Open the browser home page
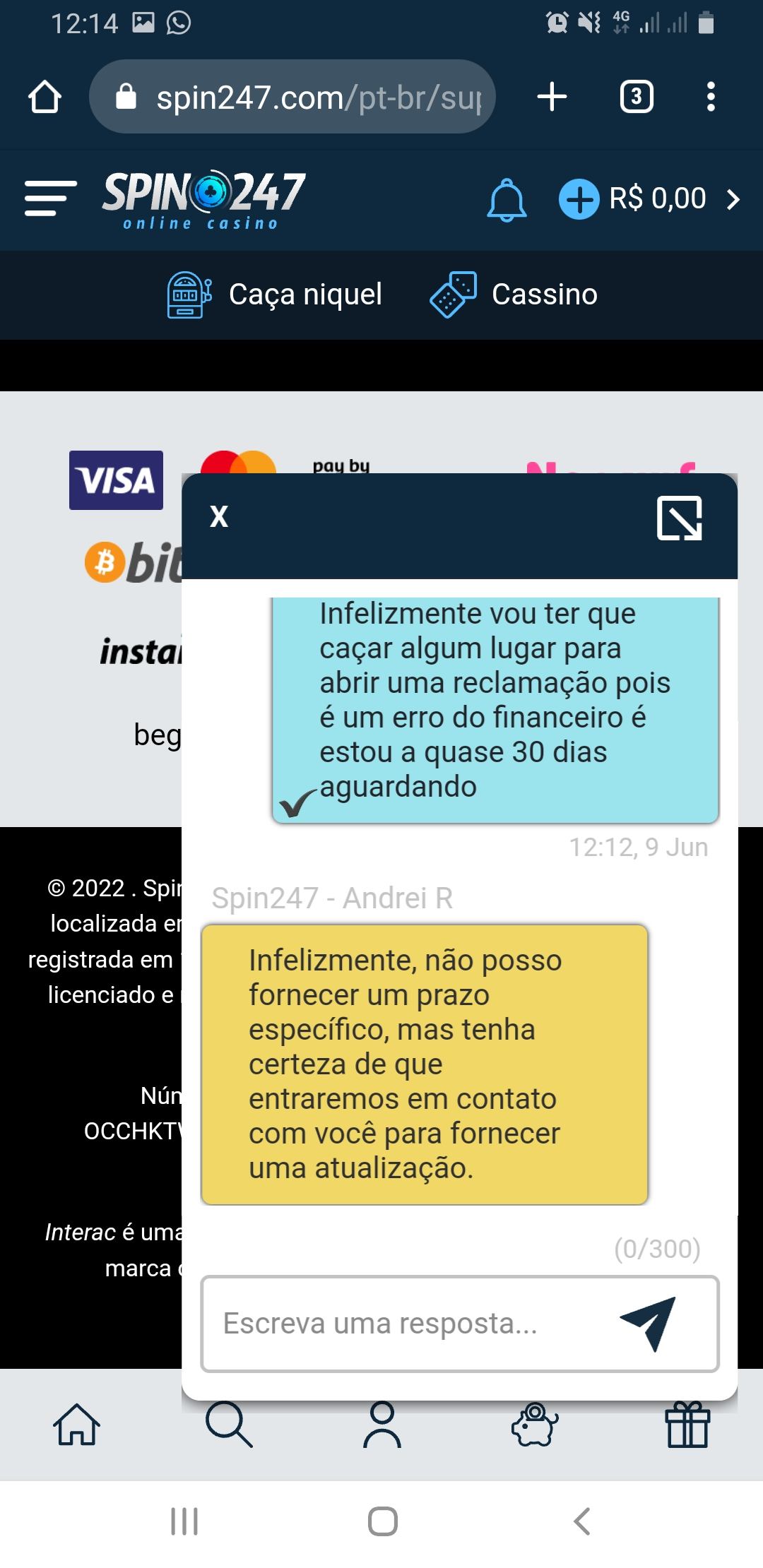Viewport: 763px width, 1568px height. tap(45, 97)
